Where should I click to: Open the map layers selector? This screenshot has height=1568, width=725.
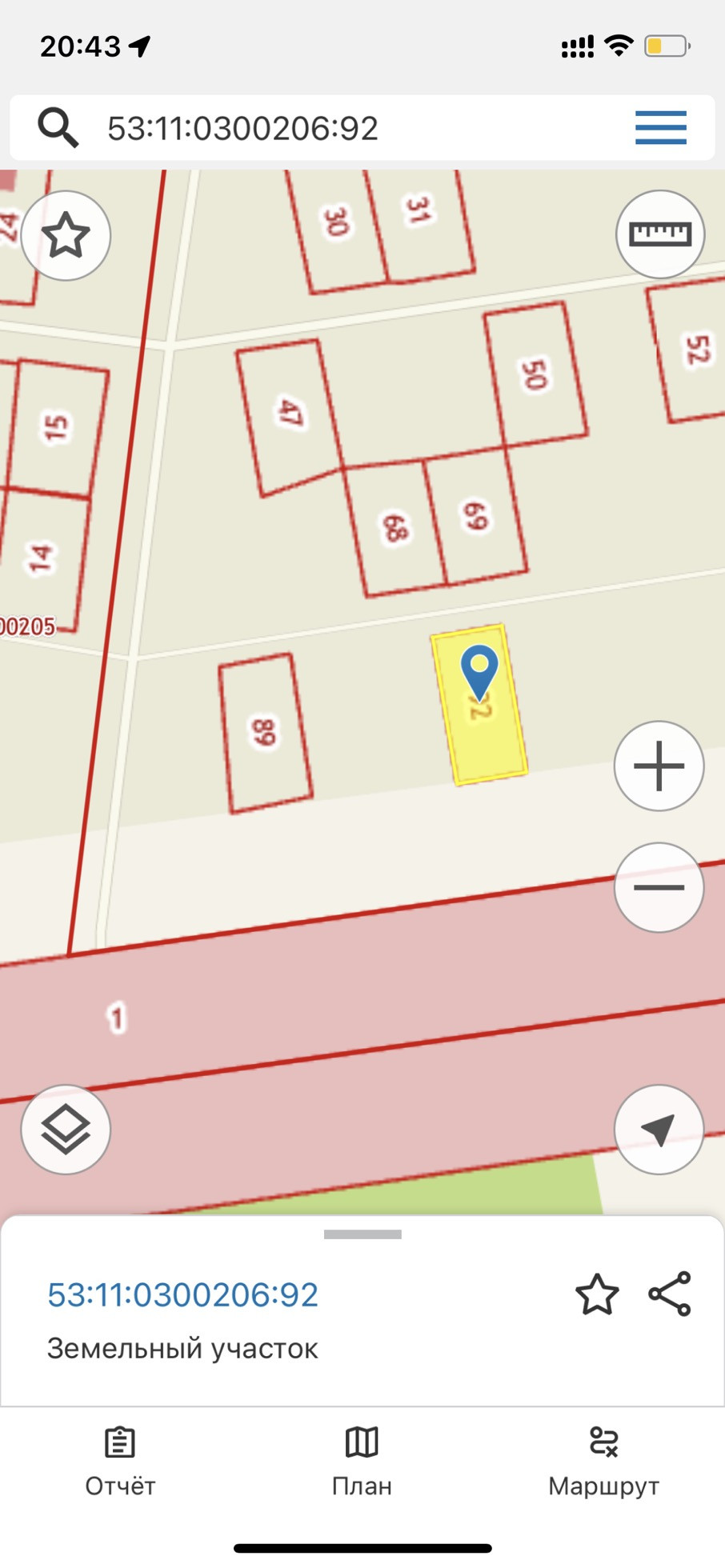[66, 1130]
